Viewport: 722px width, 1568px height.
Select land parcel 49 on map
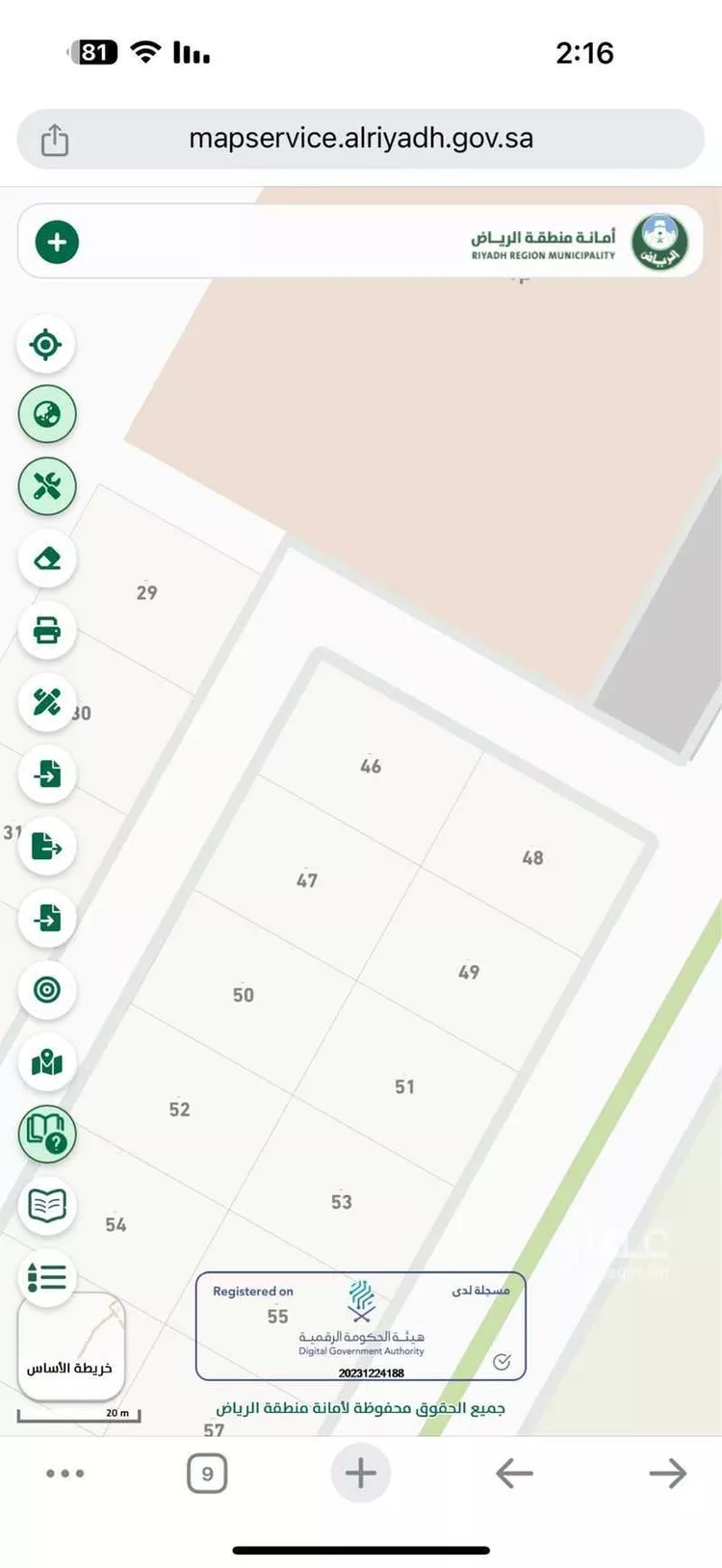click(x=469, y=973)
